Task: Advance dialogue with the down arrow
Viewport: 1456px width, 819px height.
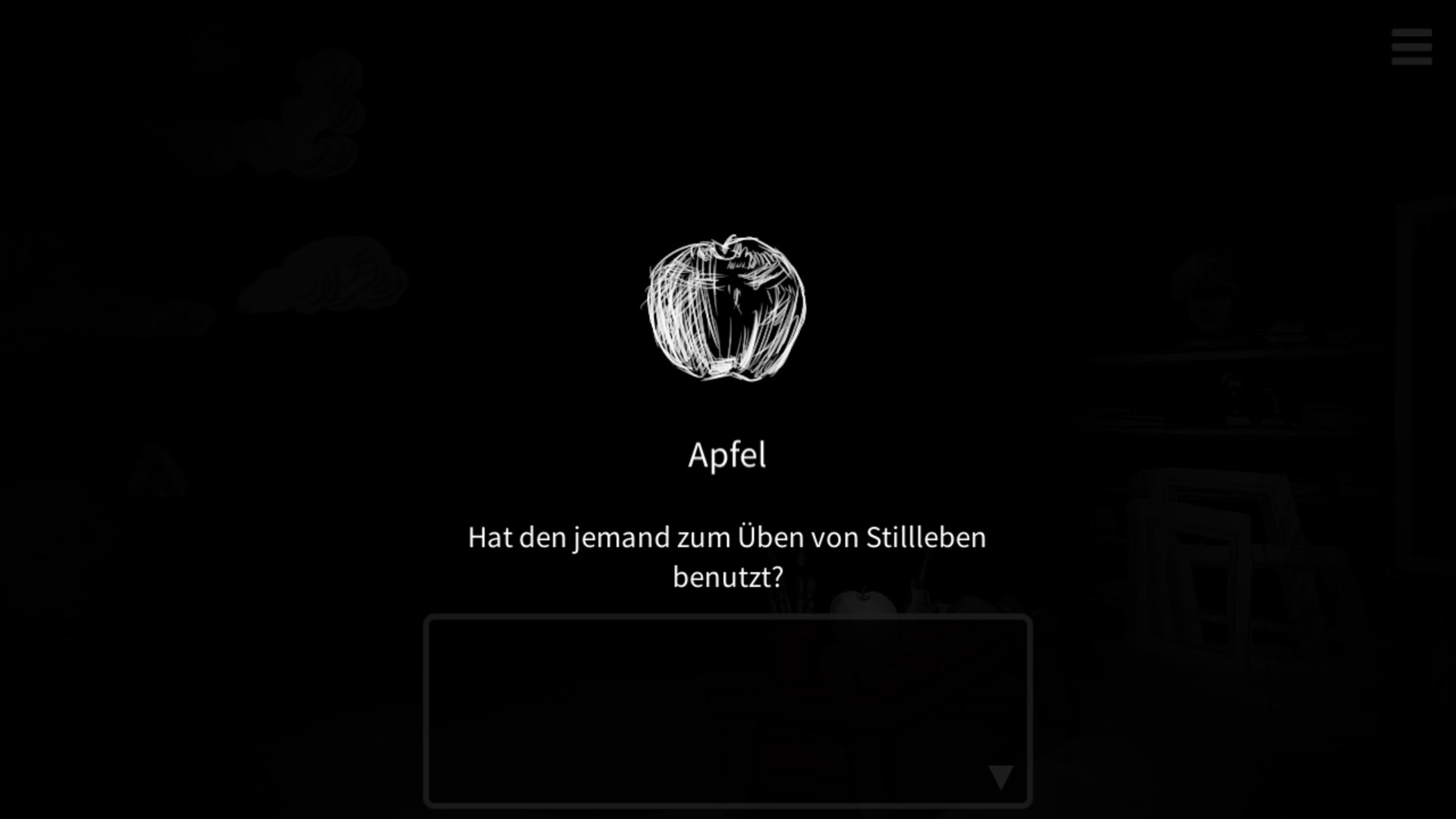Action: tap(1000, 777)
